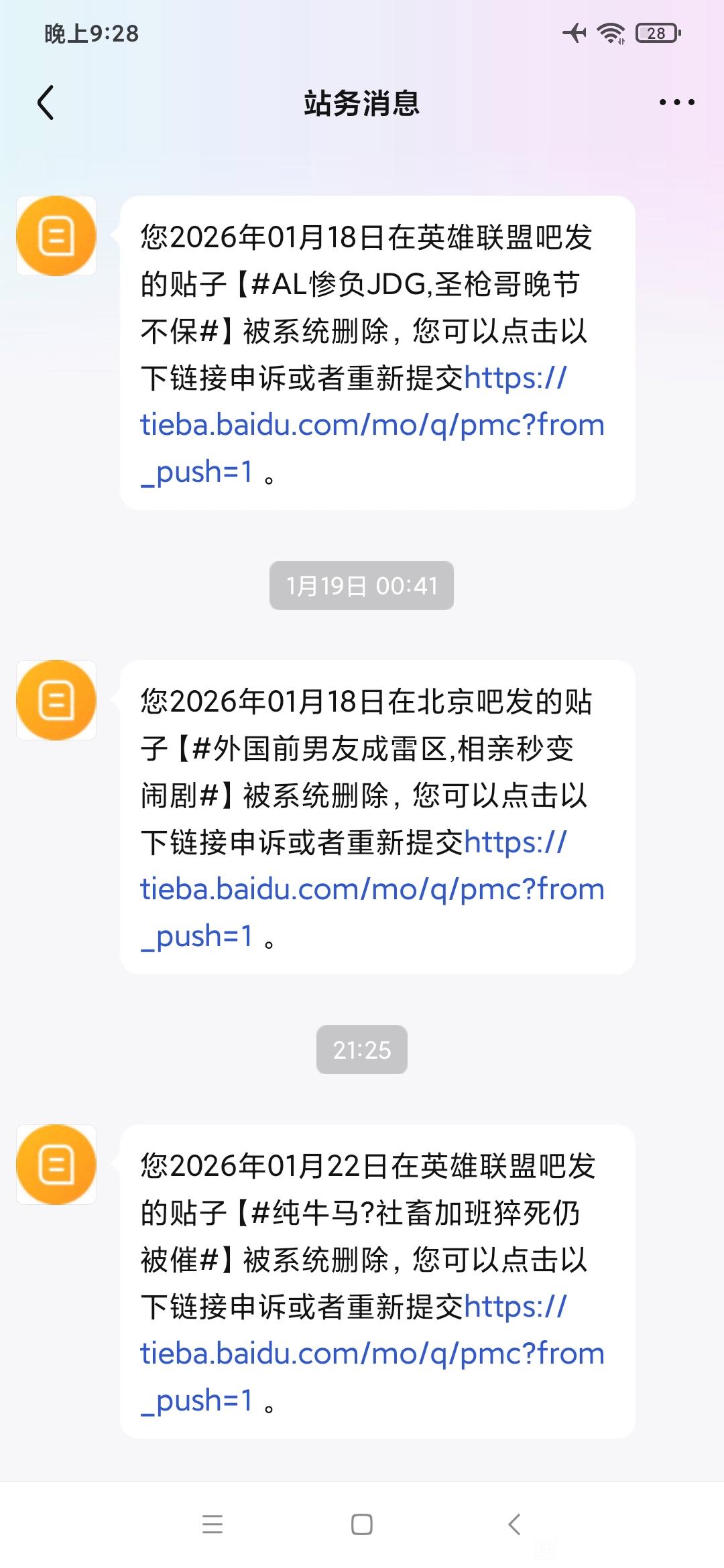This screenshot has height=1568, width=724.
Task: Open appeal link in 外国前男友 message
Action: pos(372,889)
